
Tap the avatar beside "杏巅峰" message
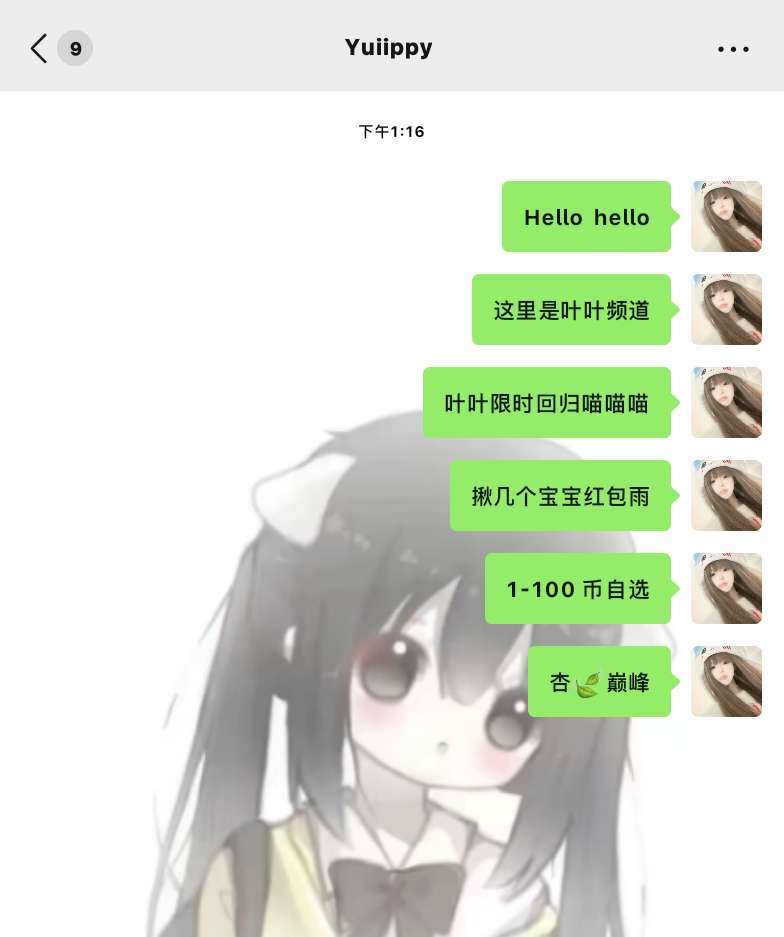pos(726,681)
